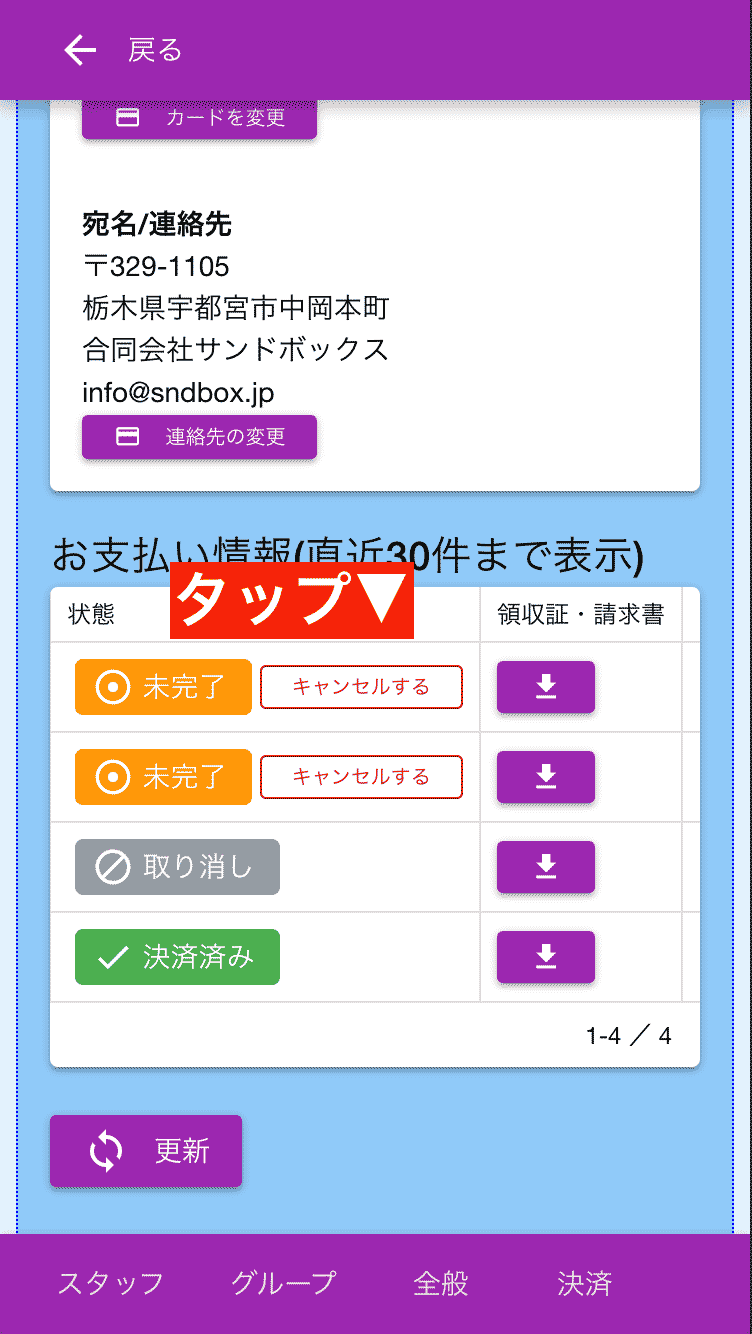Download receipt for the 決済済み payment row
Screen dimensions: 752x1334
545,957
